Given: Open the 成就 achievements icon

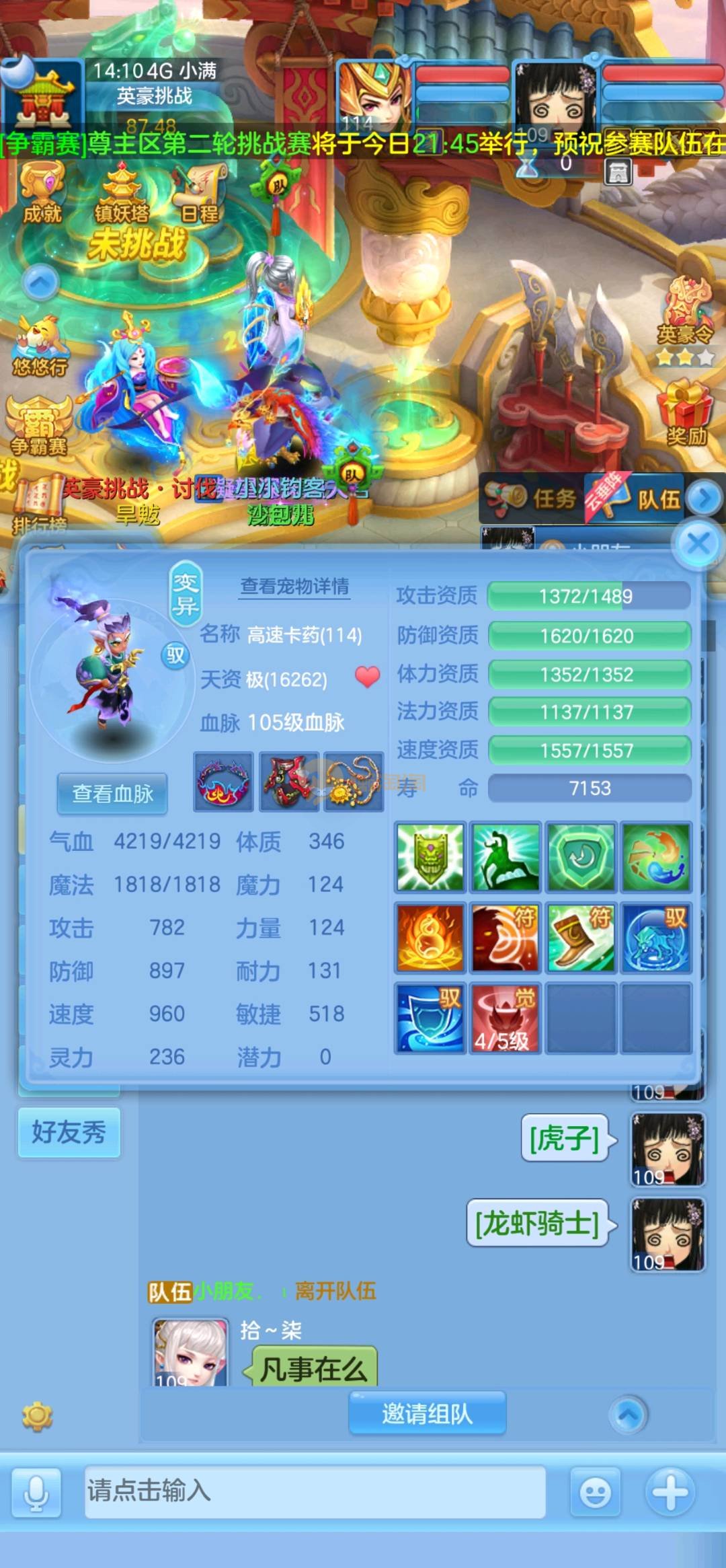Looking at the screenshot, I should pyautogui.click(x=42, y=193).
